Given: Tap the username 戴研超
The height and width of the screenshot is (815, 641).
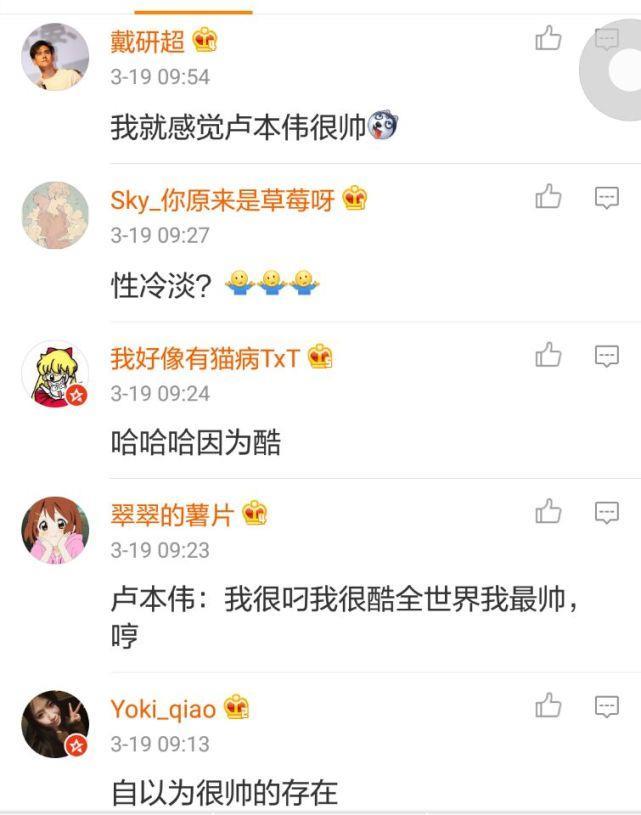Looking at the screenshot, I should (148, 41).
